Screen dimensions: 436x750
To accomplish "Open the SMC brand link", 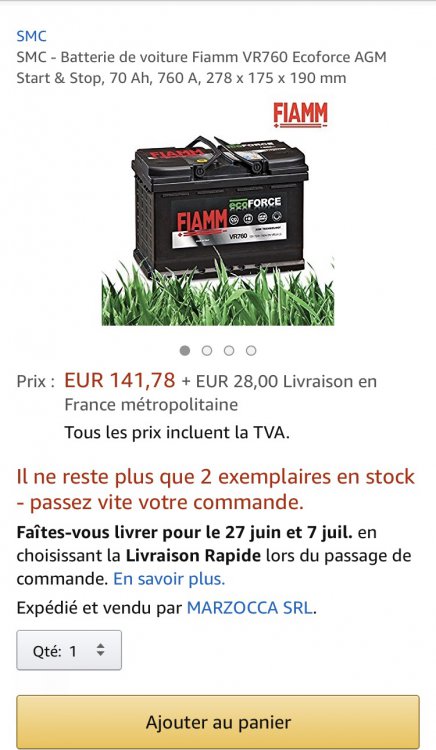I will [32, 36].
